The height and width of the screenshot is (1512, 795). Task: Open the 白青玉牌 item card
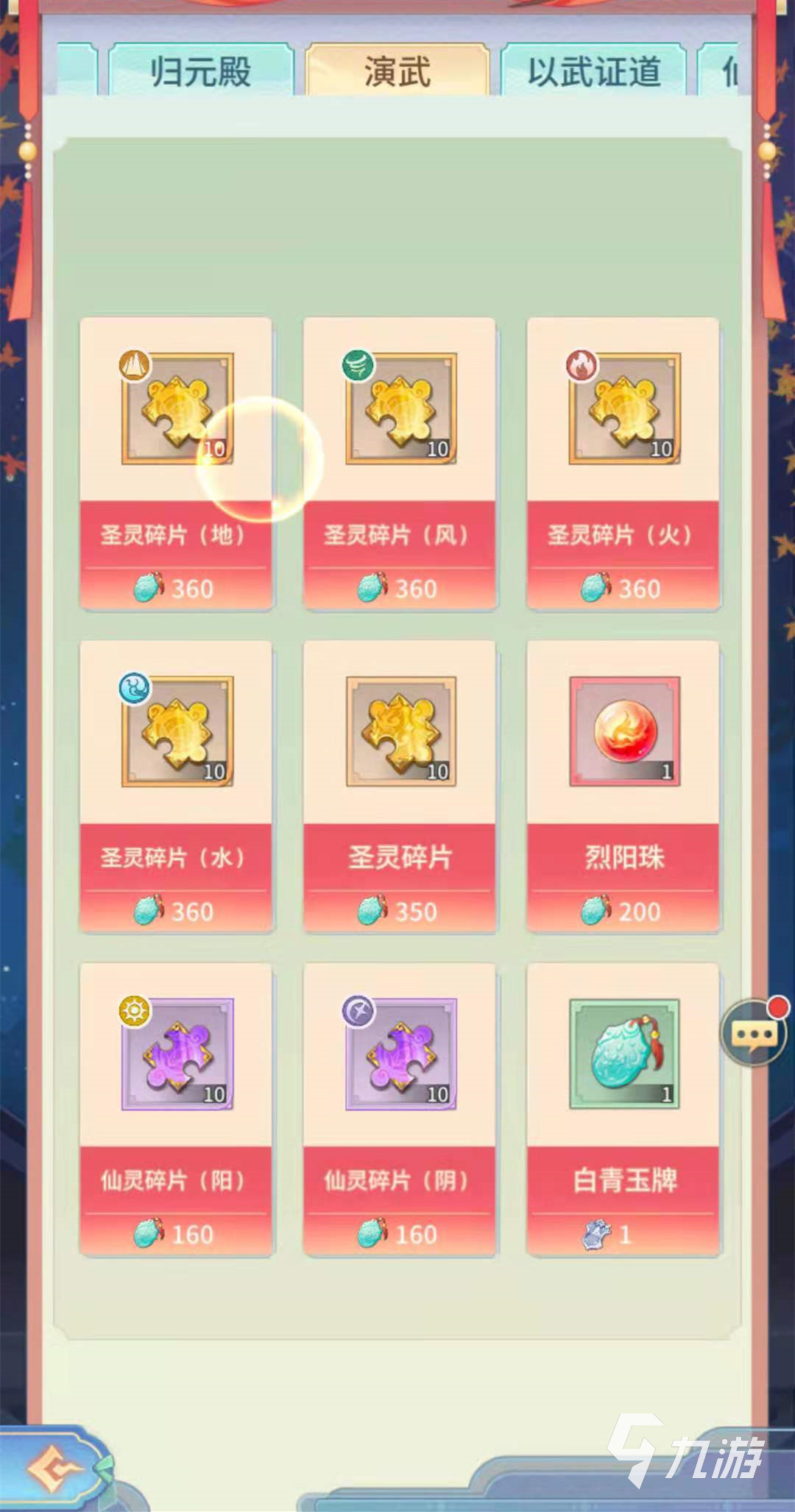[623, 1109]
